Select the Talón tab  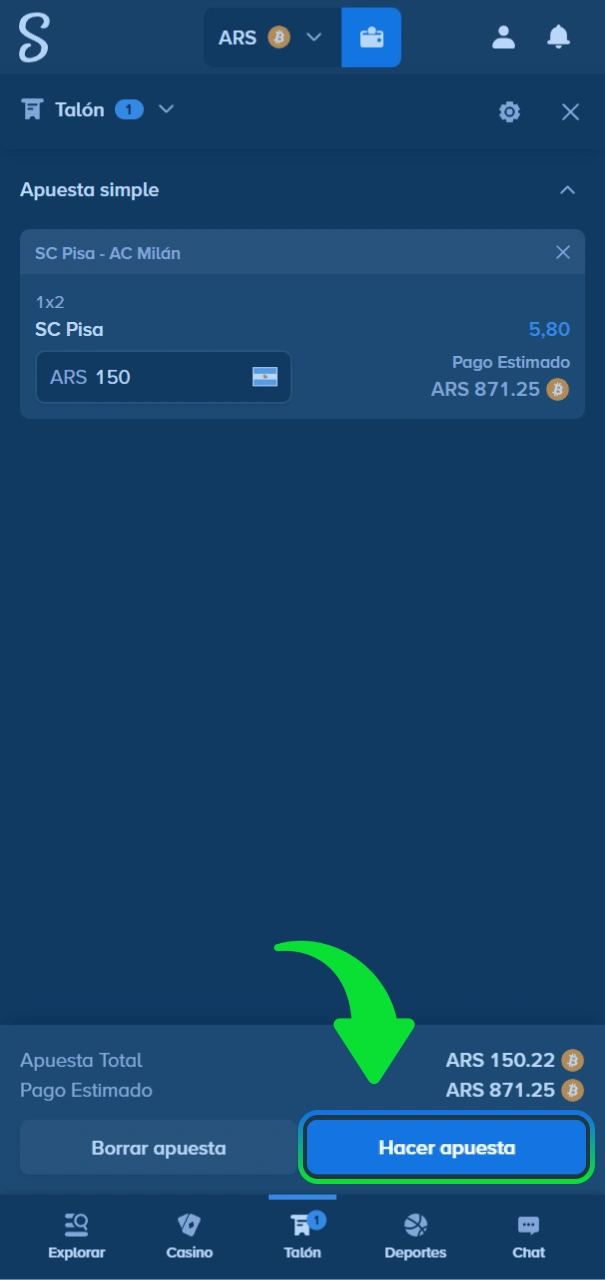302,1236
